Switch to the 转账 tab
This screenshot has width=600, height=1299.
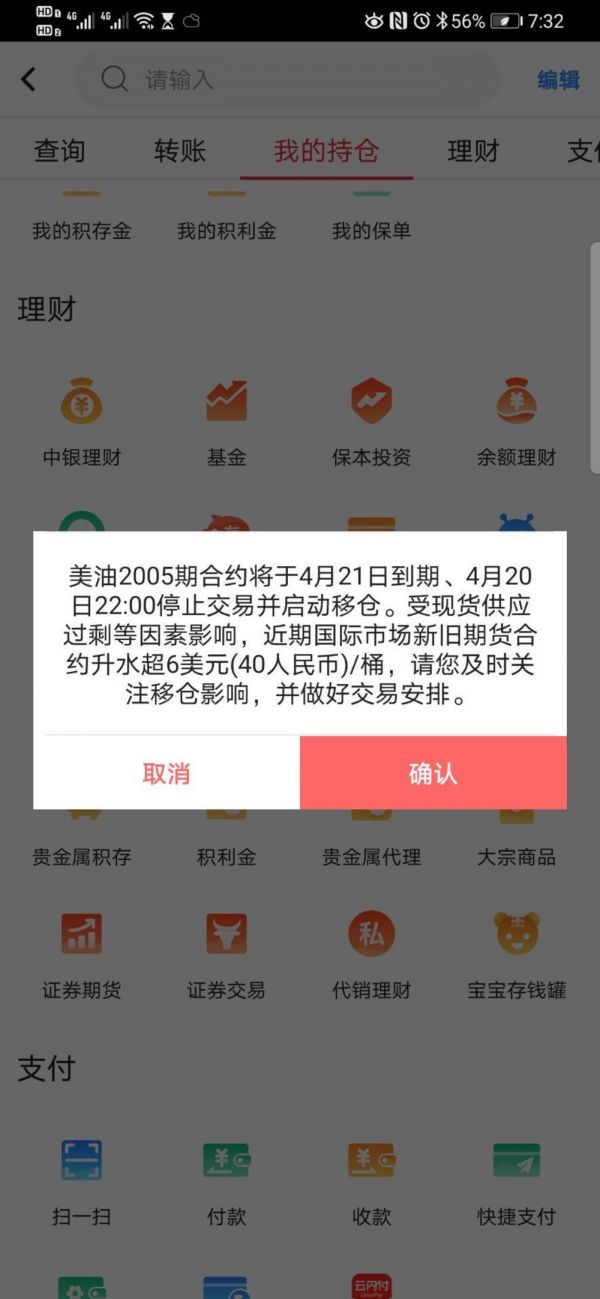(180, 151)
